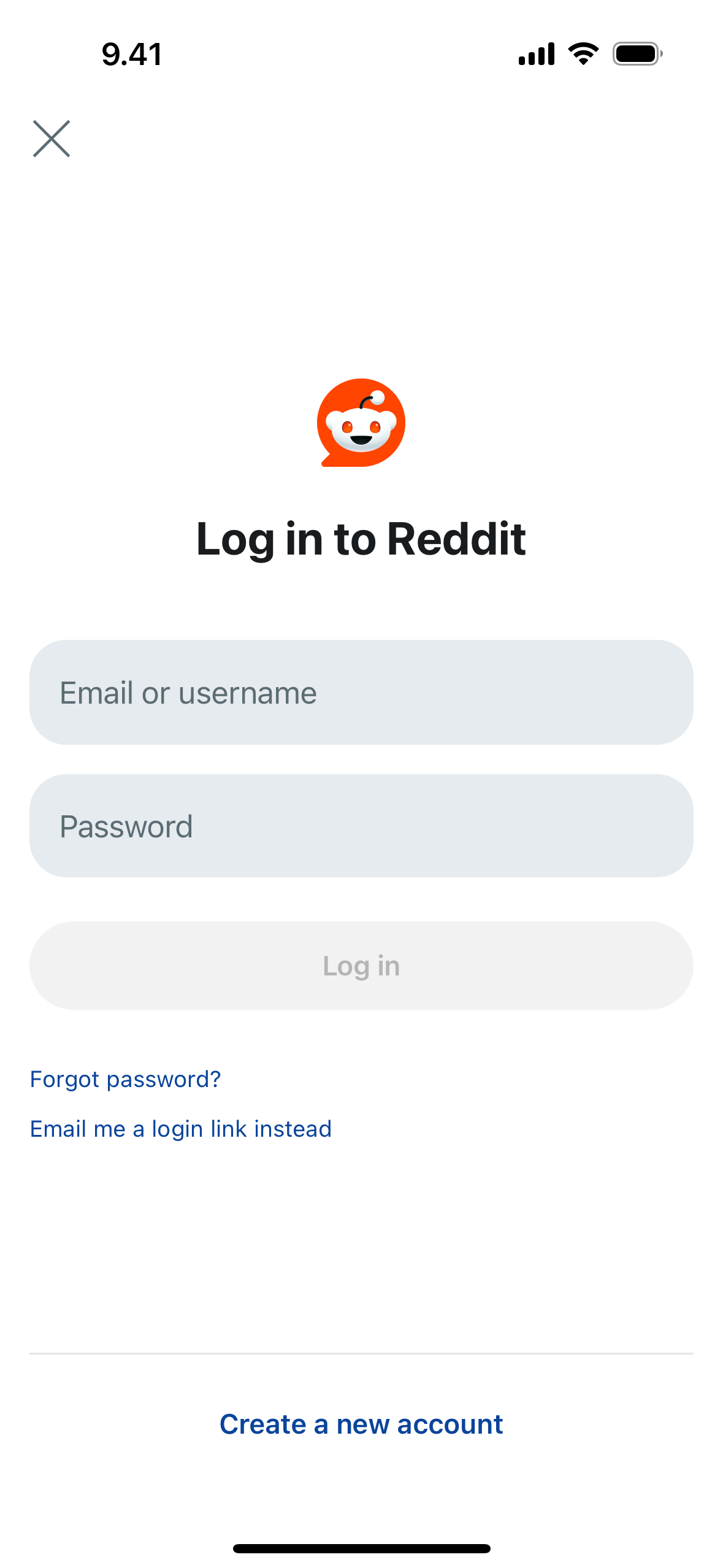This screenshot has height=1568, width=723.
Task: Create a new account
Action: pyautogui.click(x=361, y=1424)
